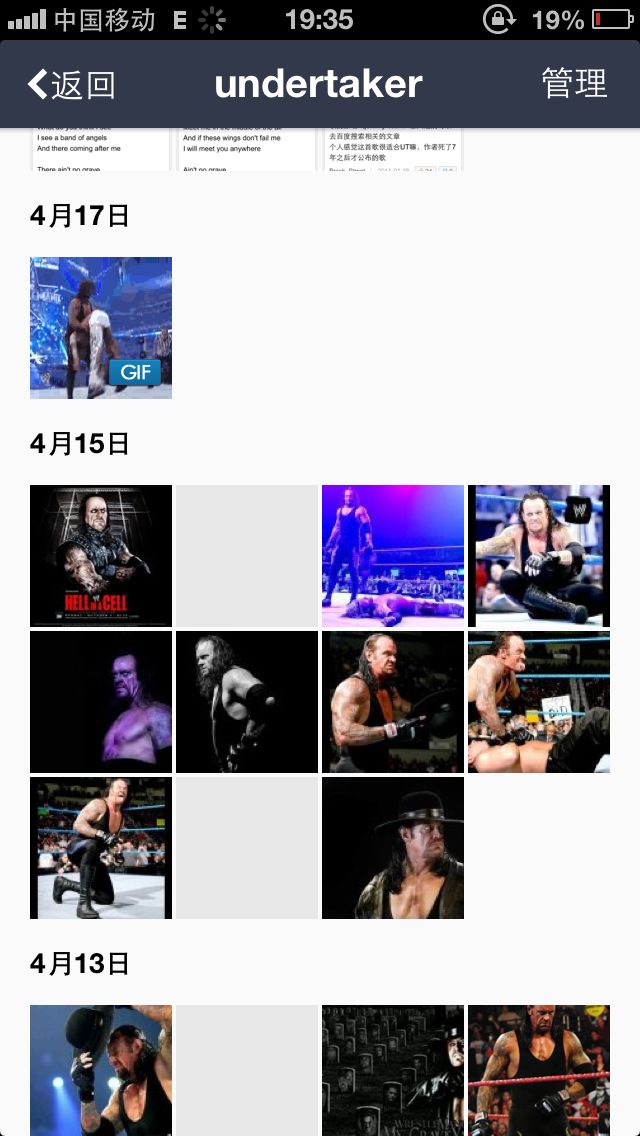Image resolution: width=640 pixels, height=1136 pixels.
Task: Go back using the 返回 button
Action: point(71,84)
